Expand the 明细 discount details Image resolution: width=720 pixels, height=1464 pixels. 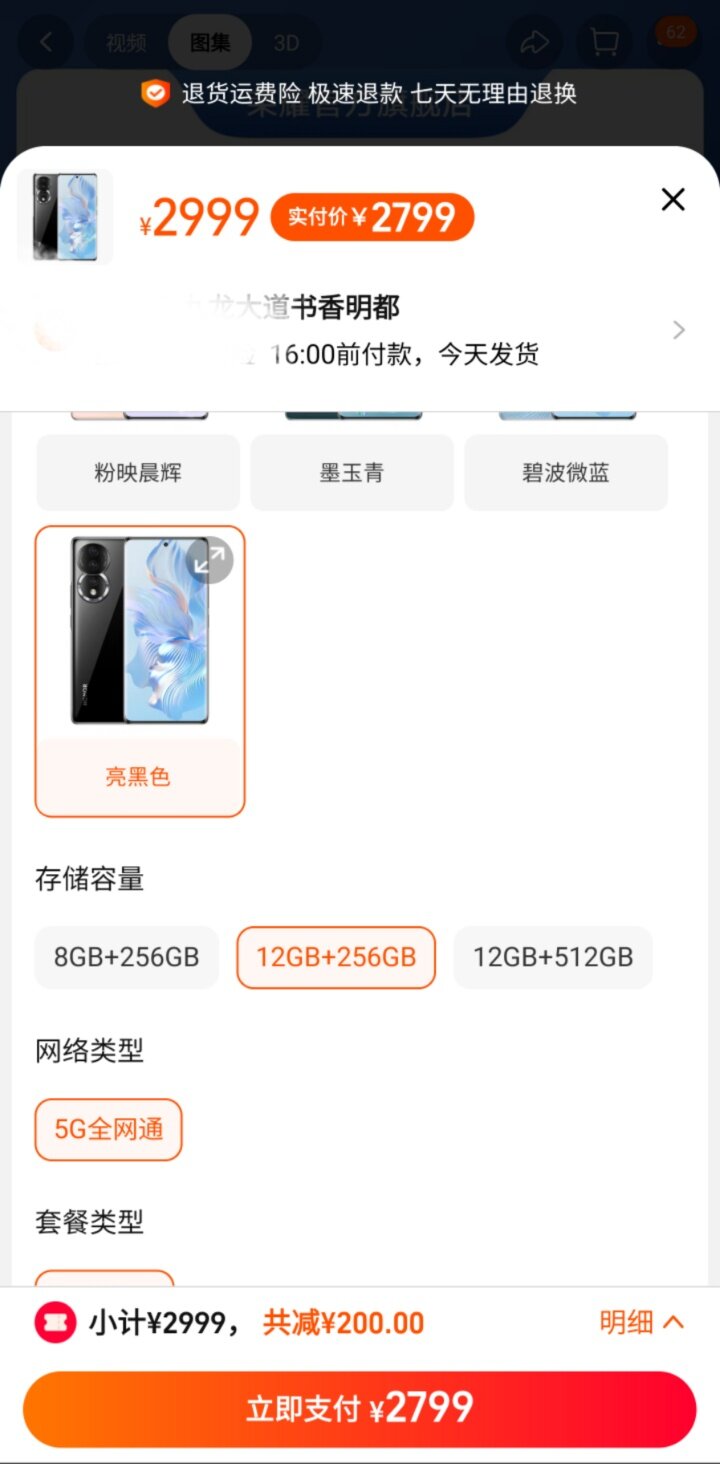641,1322
